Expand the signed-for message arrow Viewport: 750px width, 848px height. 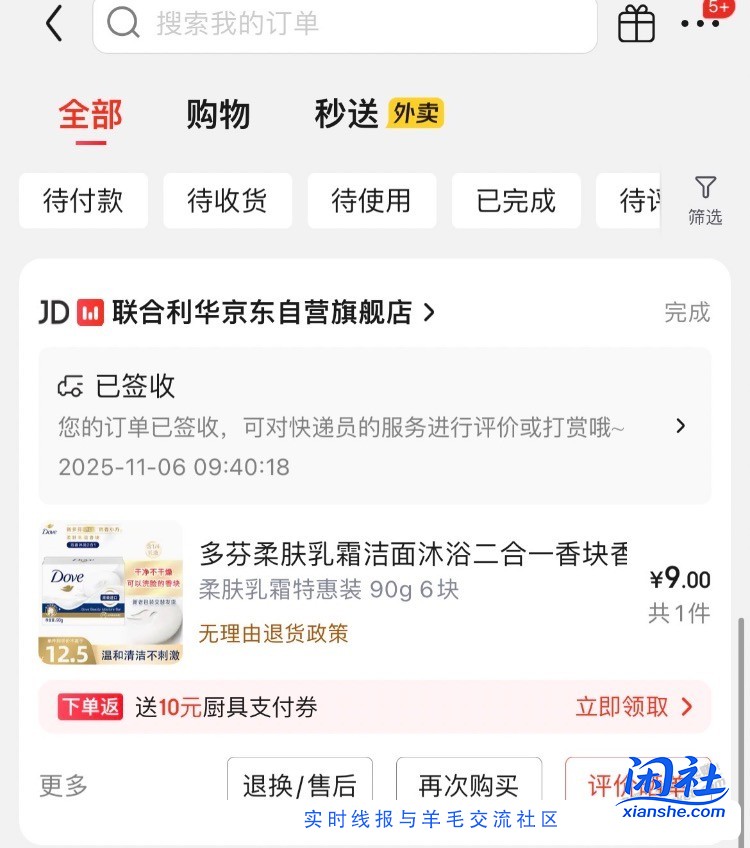pyautogui.click(x=680, y=426)
